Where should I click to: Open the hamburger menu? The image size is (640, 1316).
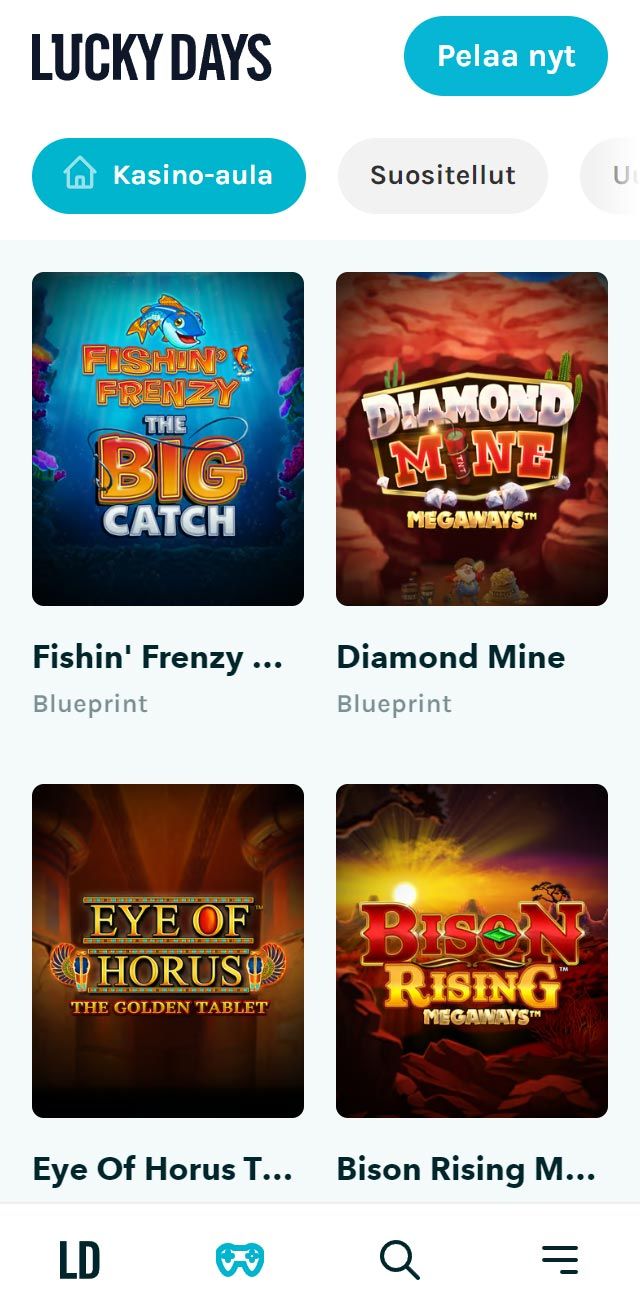click(560, 1260)
